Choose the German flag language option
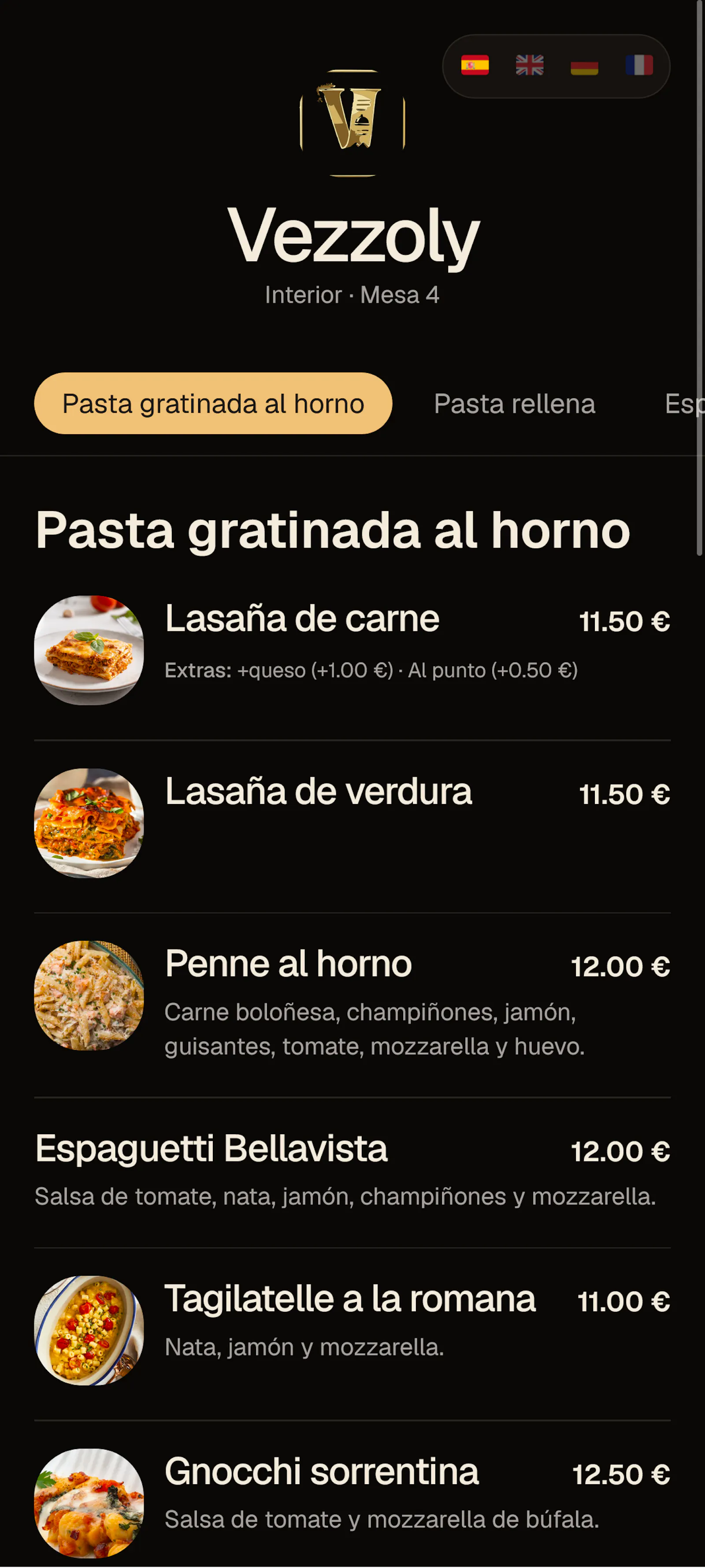Viewport: 705px width, 1568px height. point(584,65)
